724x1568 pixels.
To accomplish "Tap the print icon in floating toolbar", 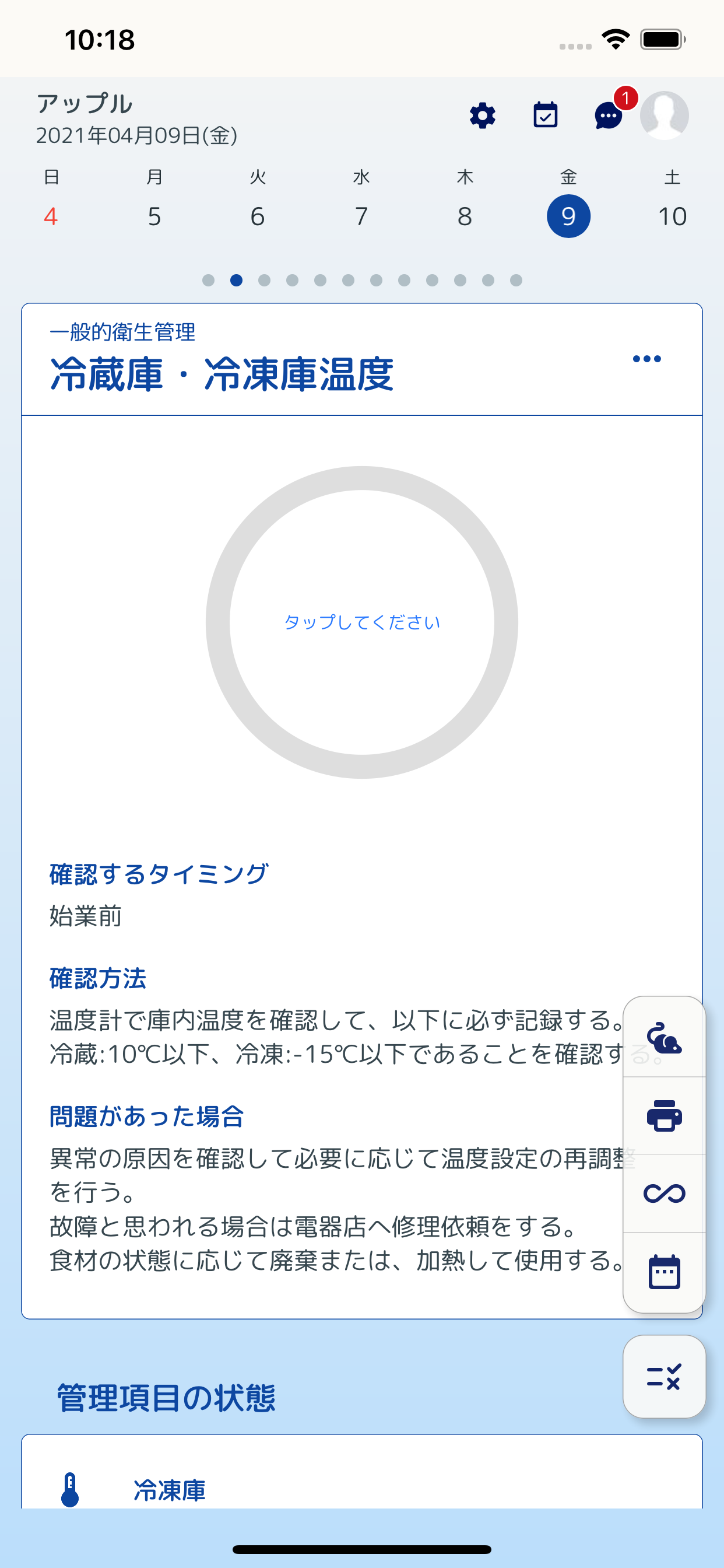I will [x=664, y=1116].
